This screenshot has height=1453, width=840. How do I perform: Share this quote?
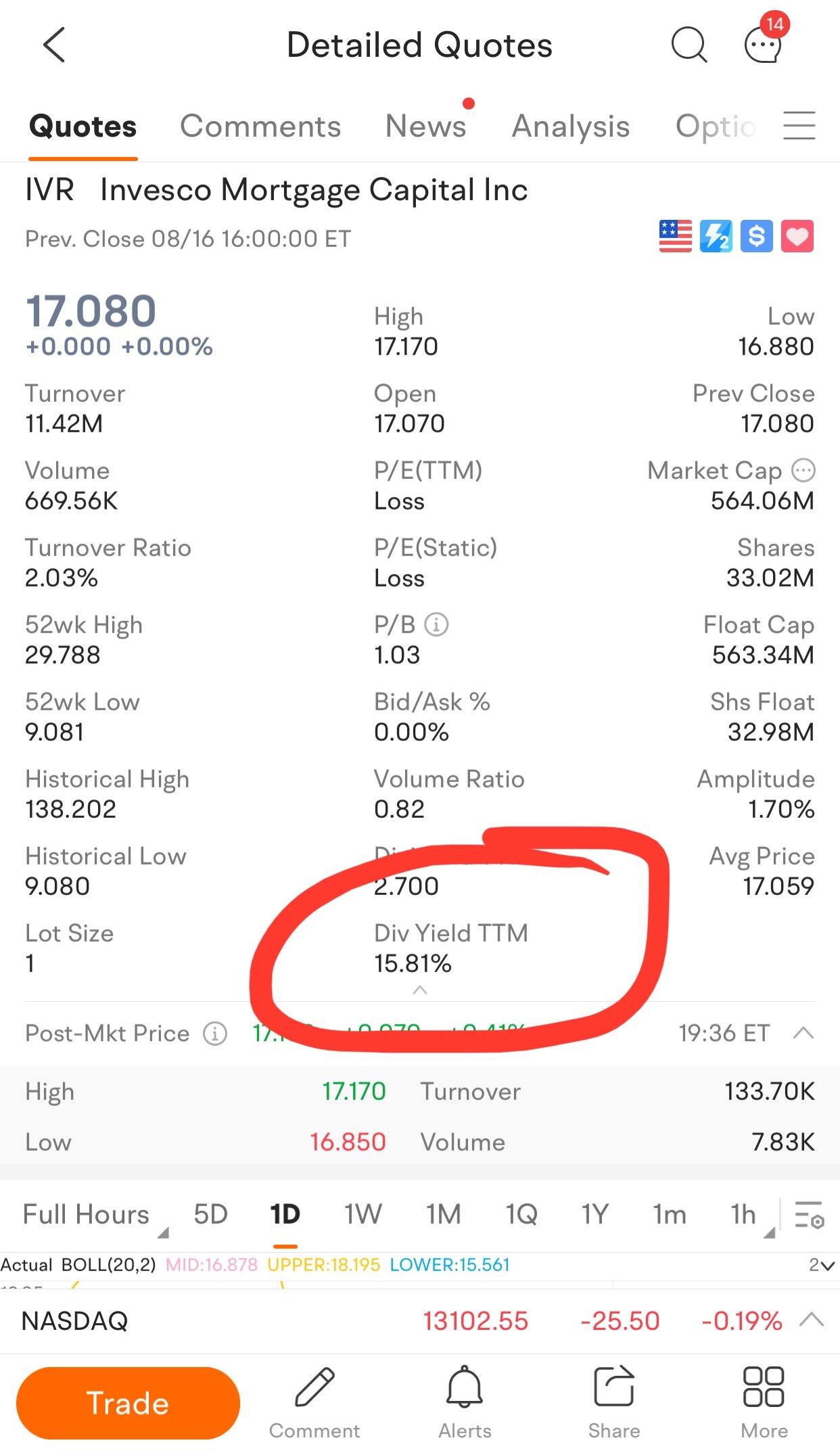coord(613,1402)
